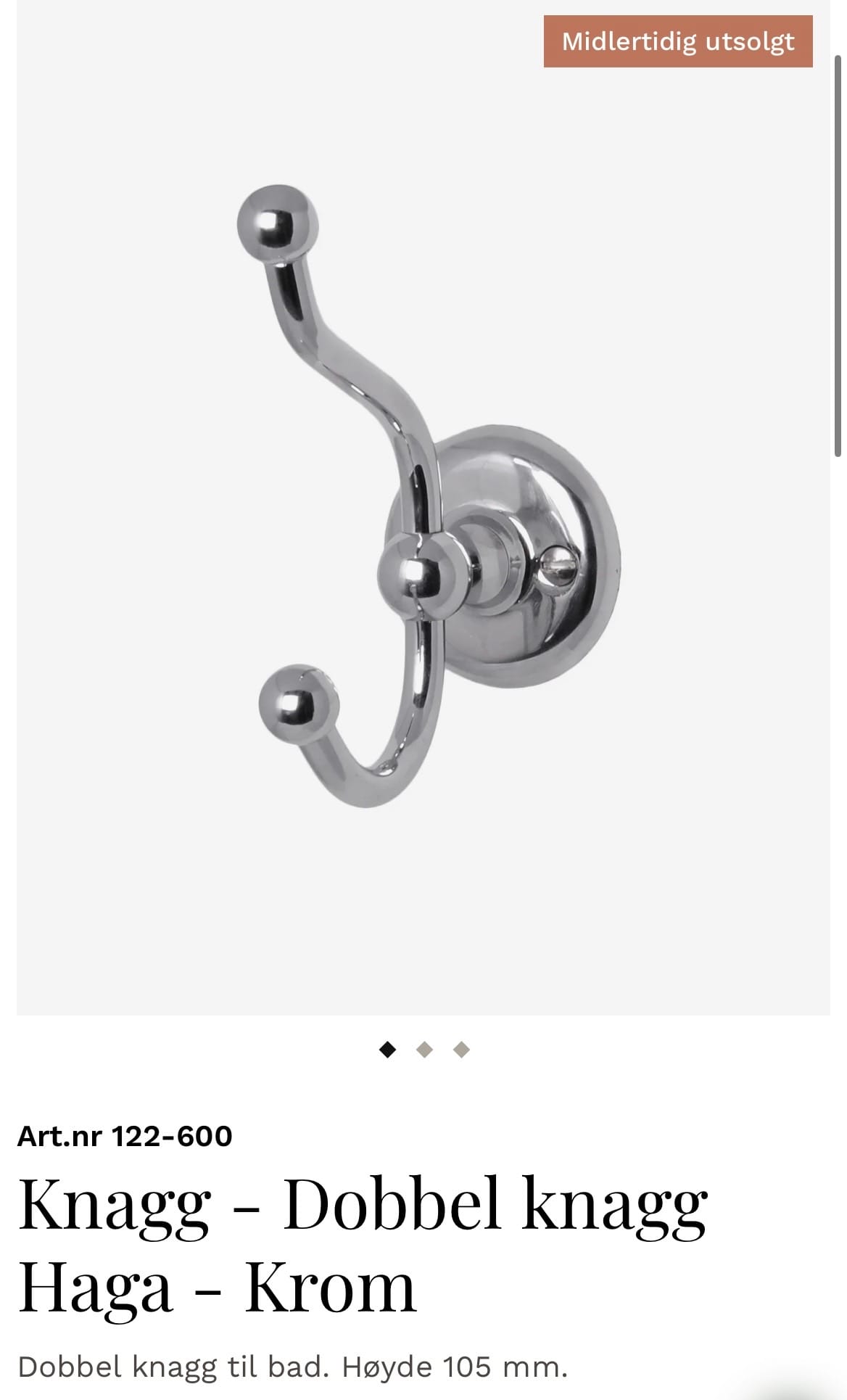The image size is (847, 1400).
Task: Tap the first black image indicator dot
Action: [388, 1050]
